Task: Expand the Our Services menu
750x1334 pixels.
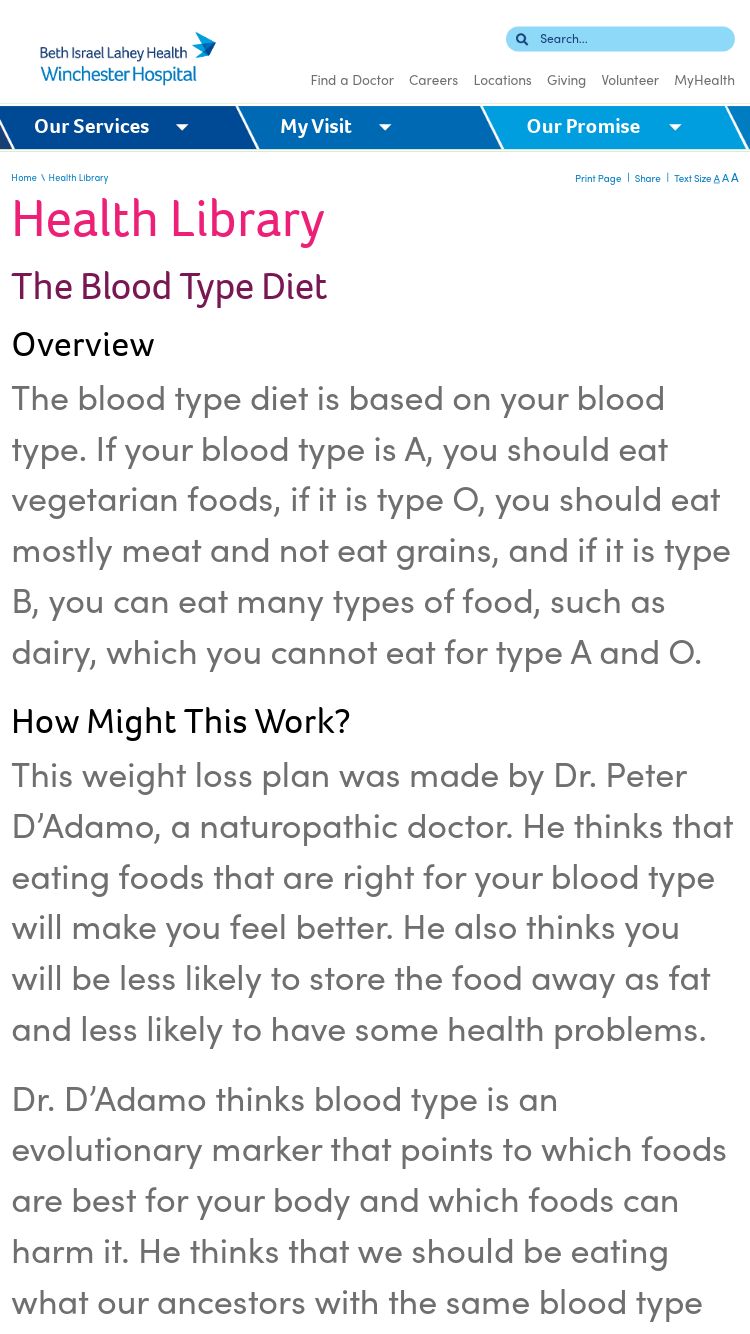Action: pyautogui.click(x=112, y=127)
